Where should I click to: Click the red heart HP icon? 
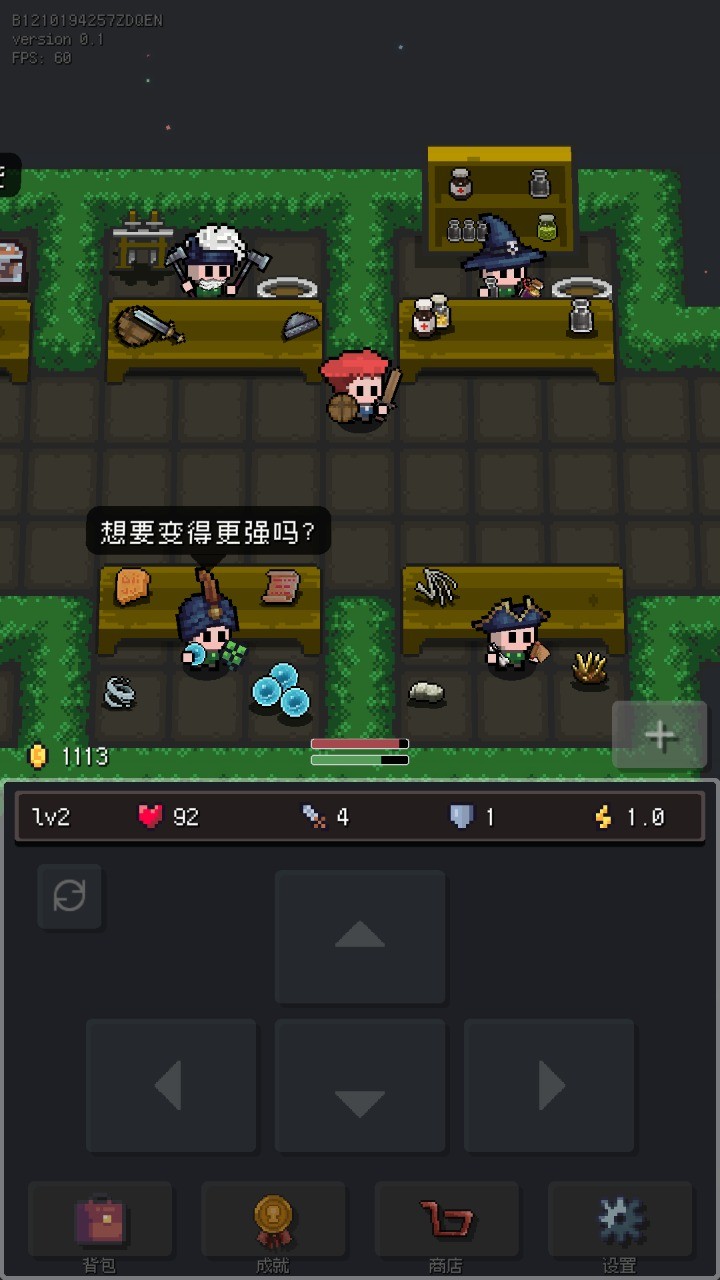coord(150,816)
